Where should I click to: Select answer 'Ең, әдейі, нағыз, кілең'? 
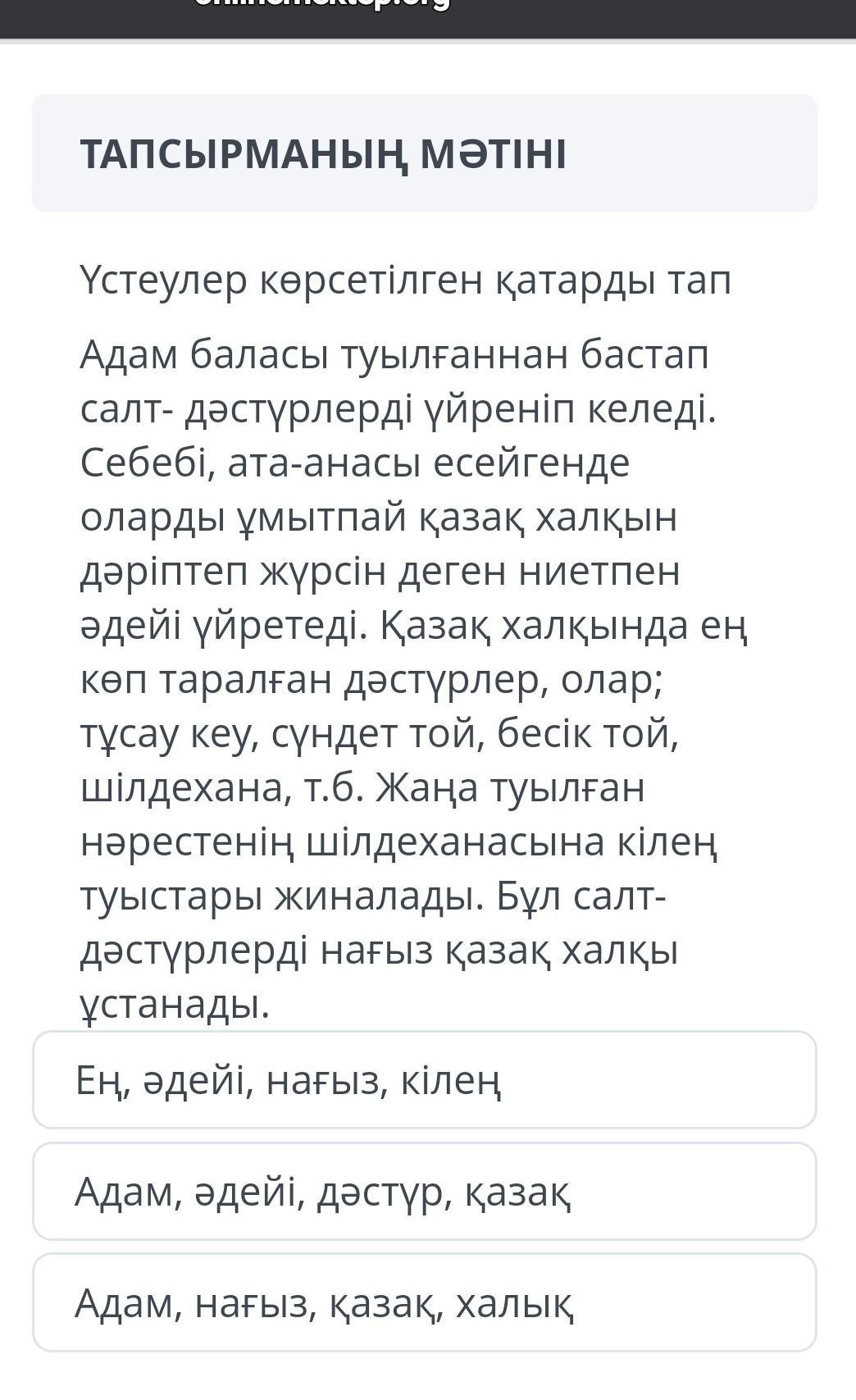pos(425,1079)
